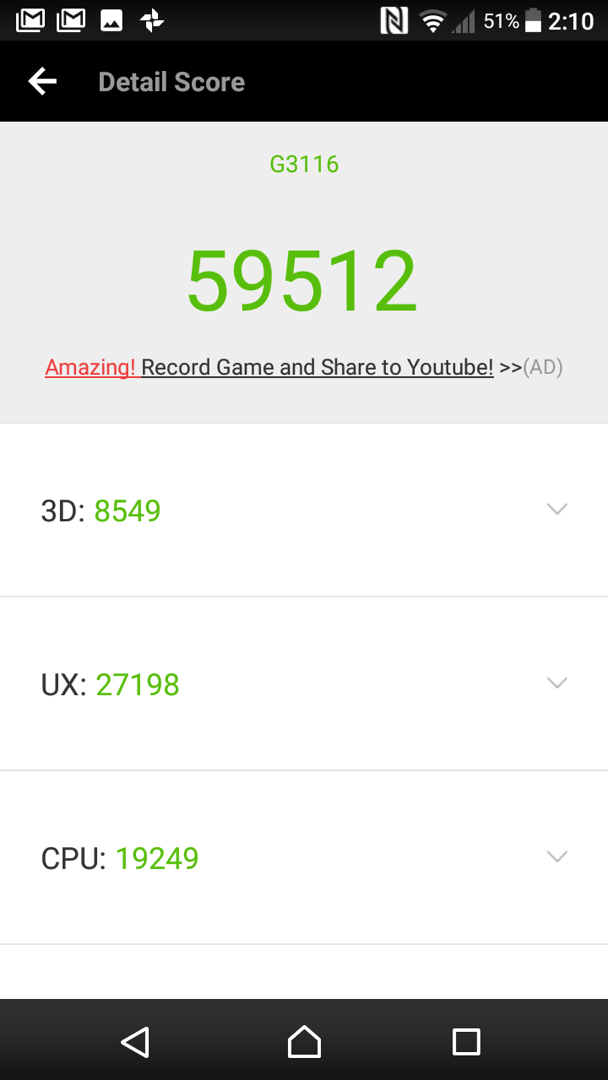Open the Record Game and Share link
This screenshot has height=1080, width=608.
[317, 367]
